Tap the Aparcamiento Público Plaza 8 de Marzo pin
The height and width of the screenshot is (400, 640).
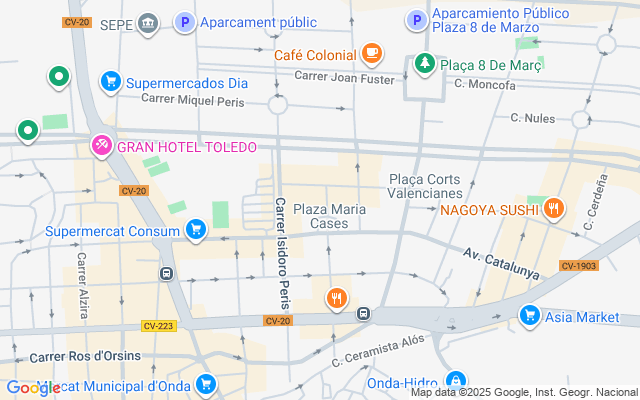[417, 20]
